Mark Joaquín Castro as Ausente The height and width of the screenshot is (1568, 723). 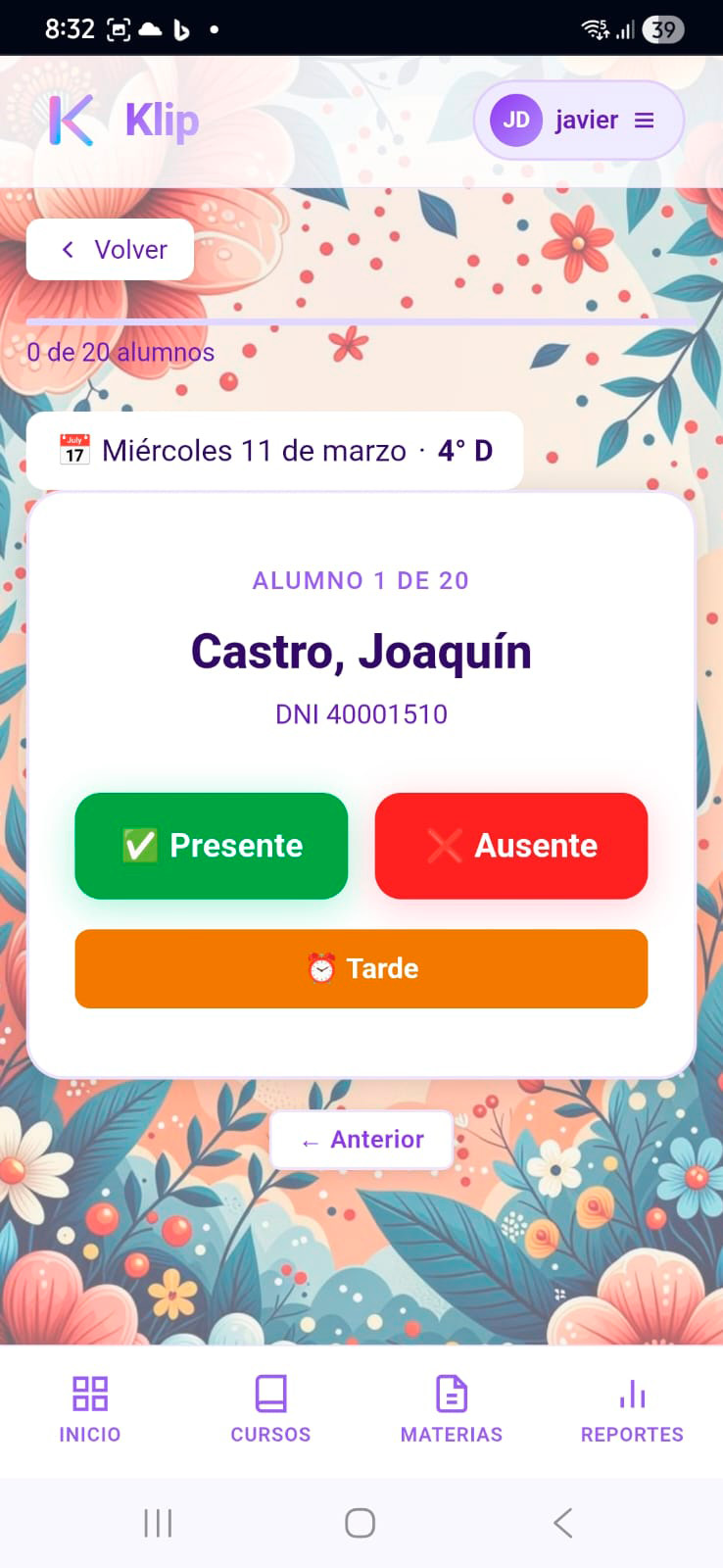pyautogui.click(x=510, y=846)
